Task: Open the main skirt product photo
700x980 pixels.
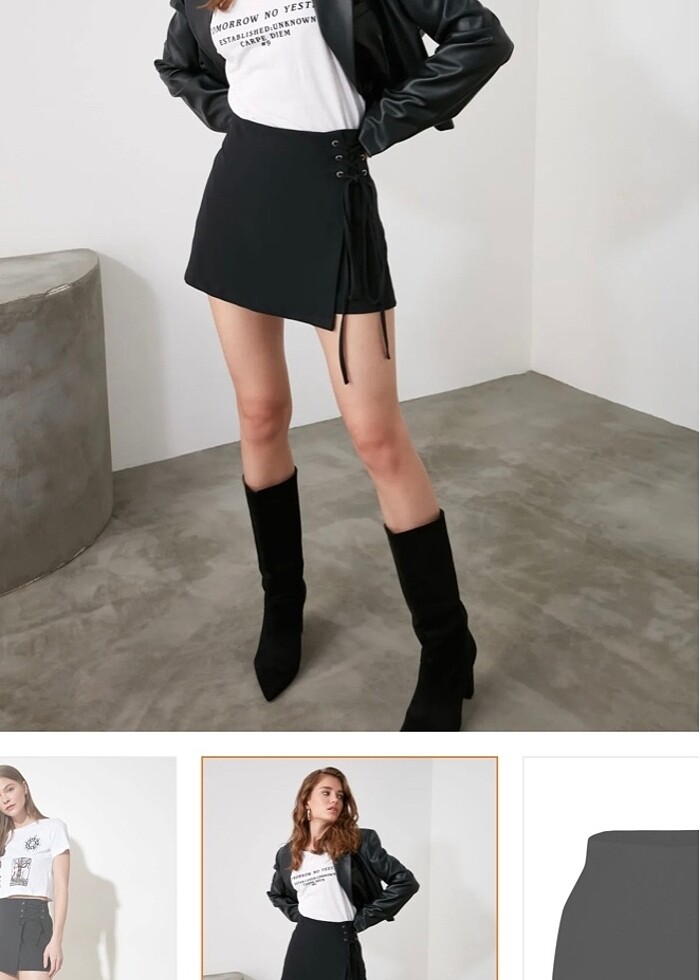Action: tap(350, 365)
